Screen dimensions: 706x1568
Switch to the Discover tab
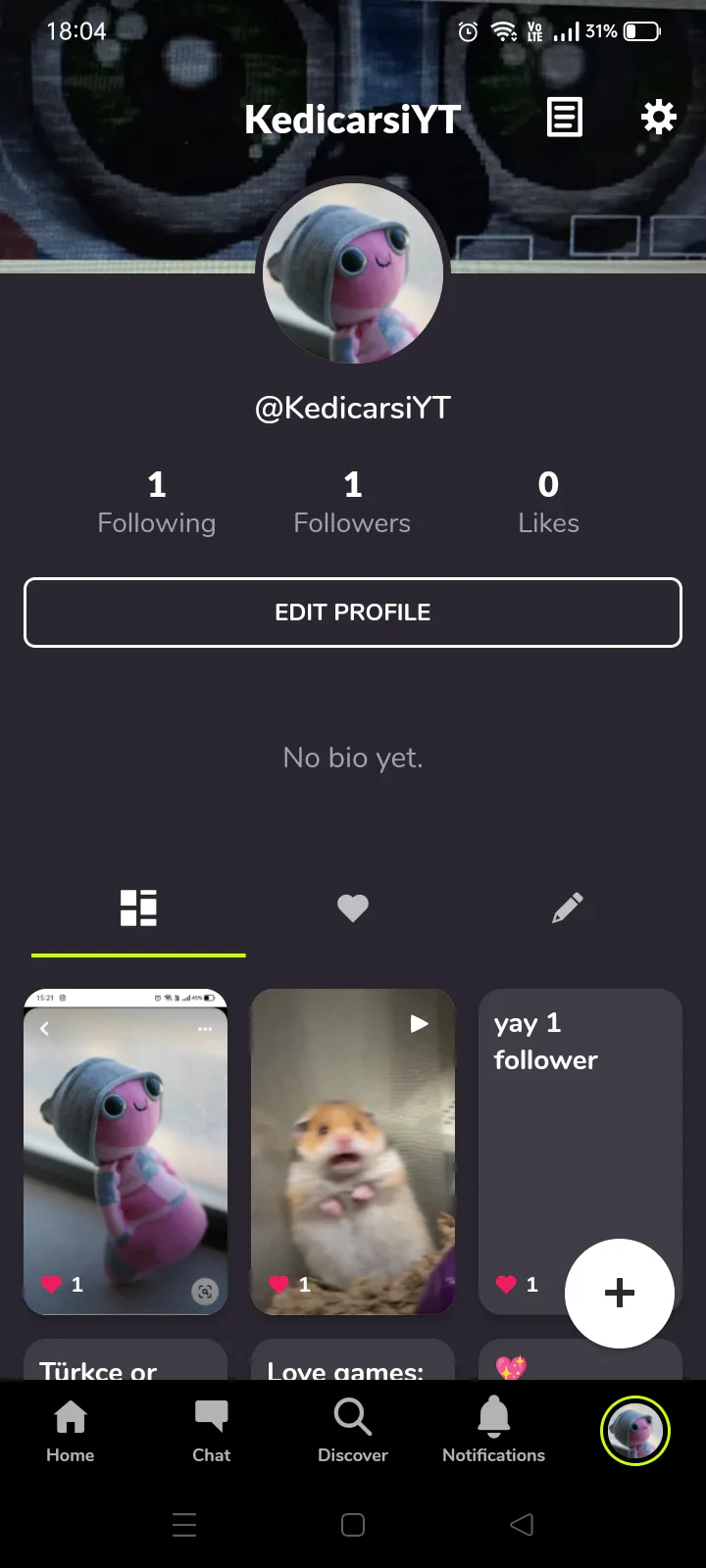[x=353, y=1431]
